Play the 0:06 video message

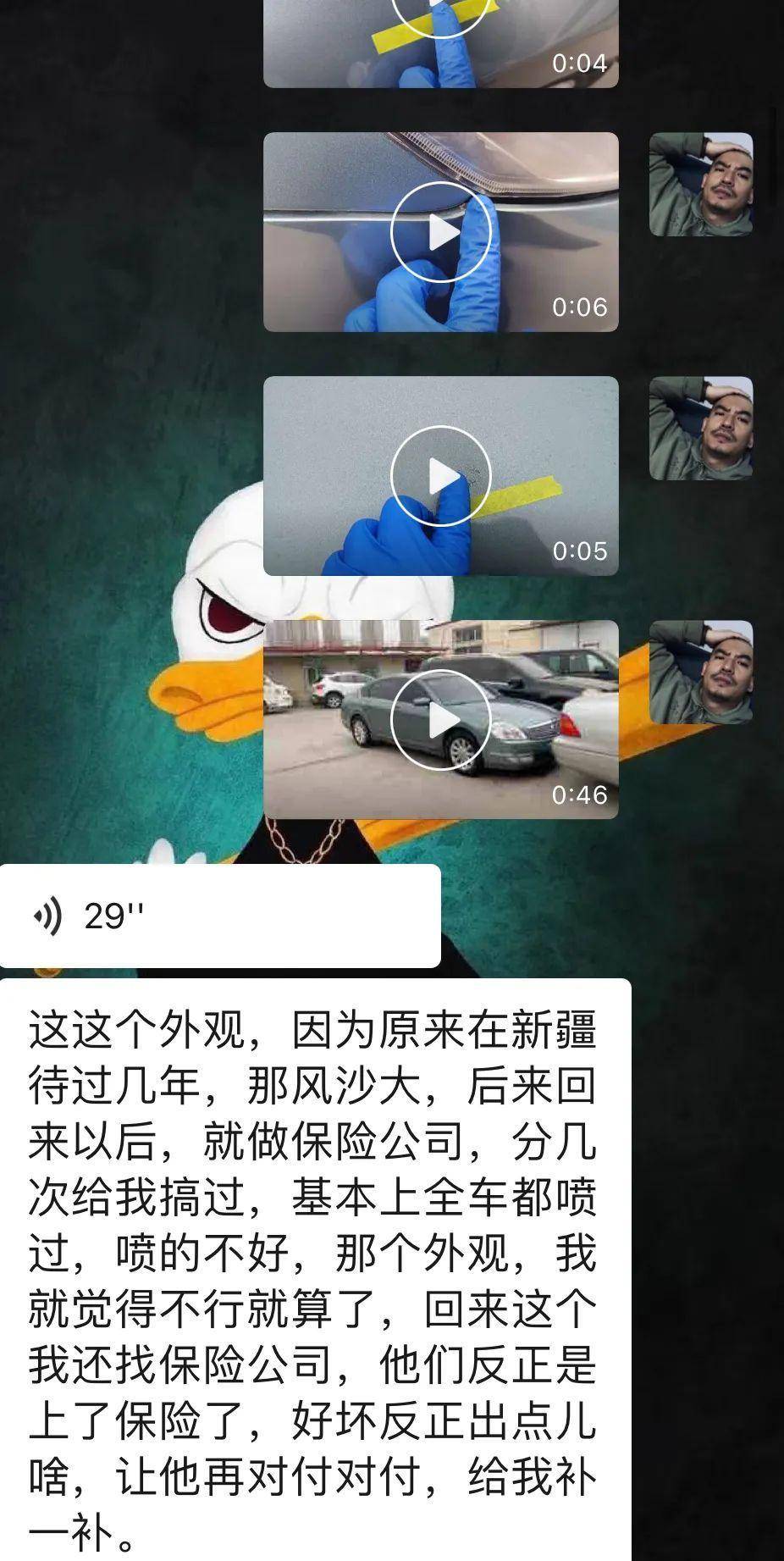tap(440, 231)
